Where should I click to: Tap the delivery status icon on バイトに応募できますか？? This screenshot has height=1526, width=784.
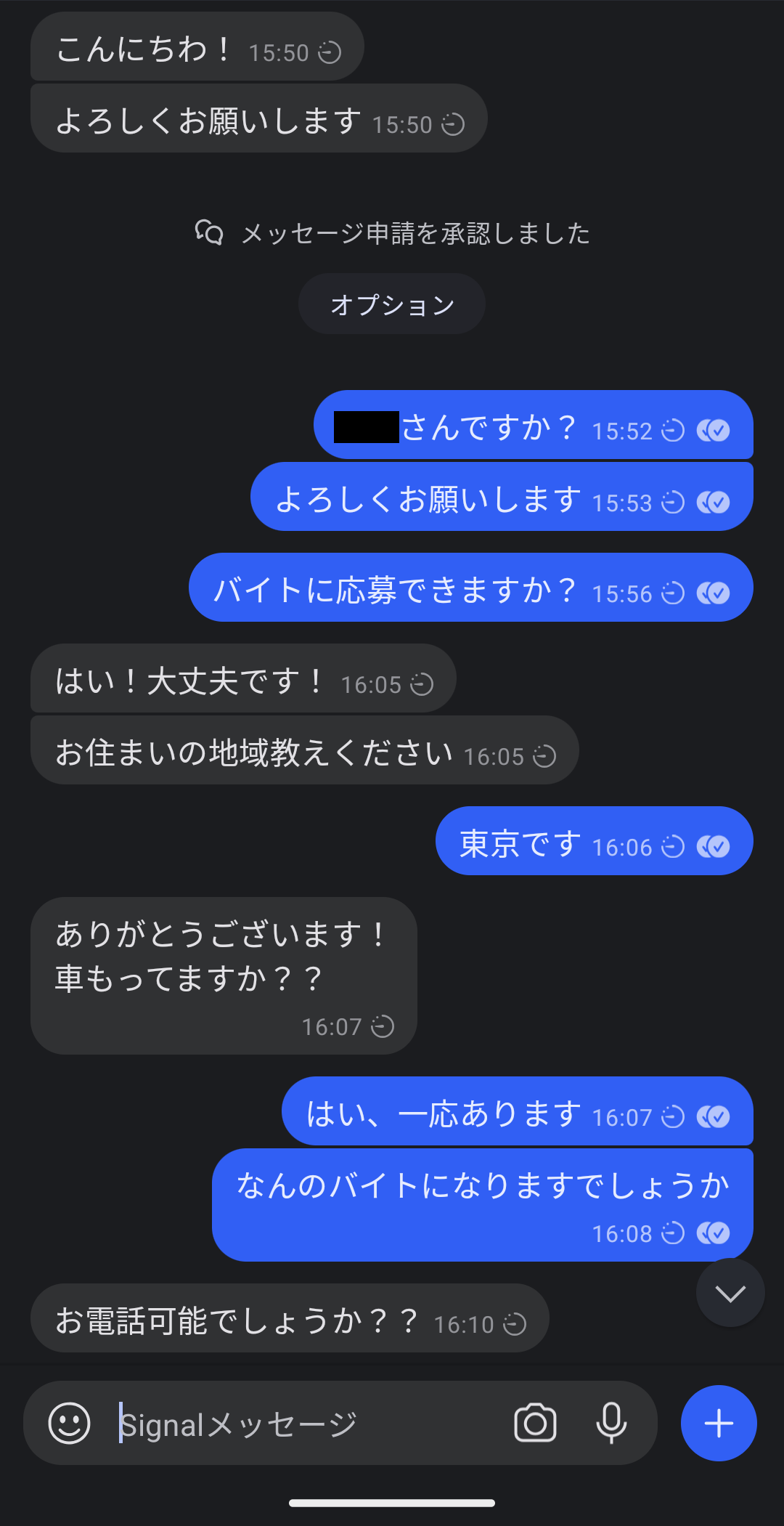[x=715, y=590]
